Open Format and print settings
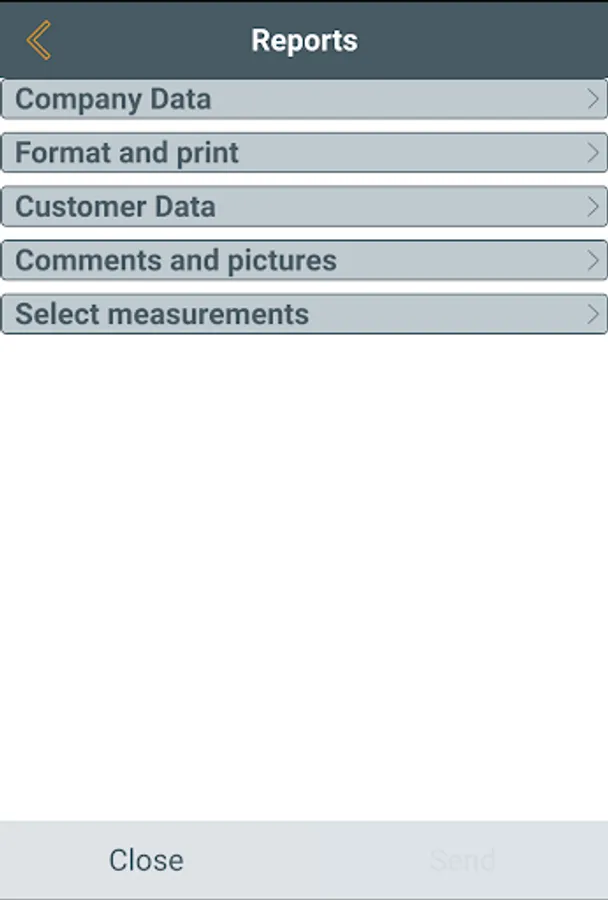Image resolution: width=608 pixels, height=900 pixels. tap(304, 153)
